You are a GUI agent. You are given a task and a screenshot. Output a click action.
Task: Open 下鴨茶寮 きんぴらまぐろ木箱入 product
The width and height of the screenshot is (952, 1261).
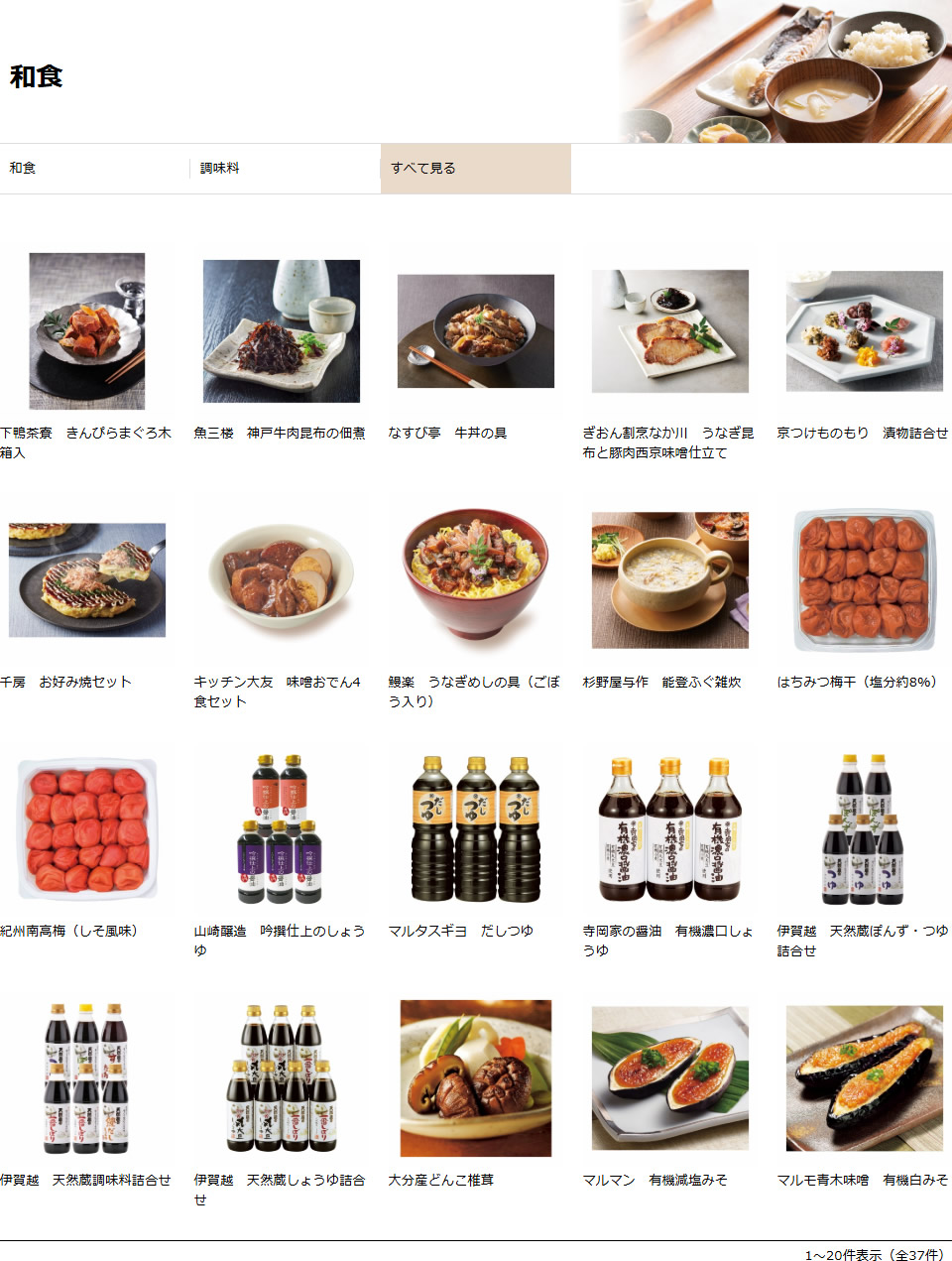(86, 331)
